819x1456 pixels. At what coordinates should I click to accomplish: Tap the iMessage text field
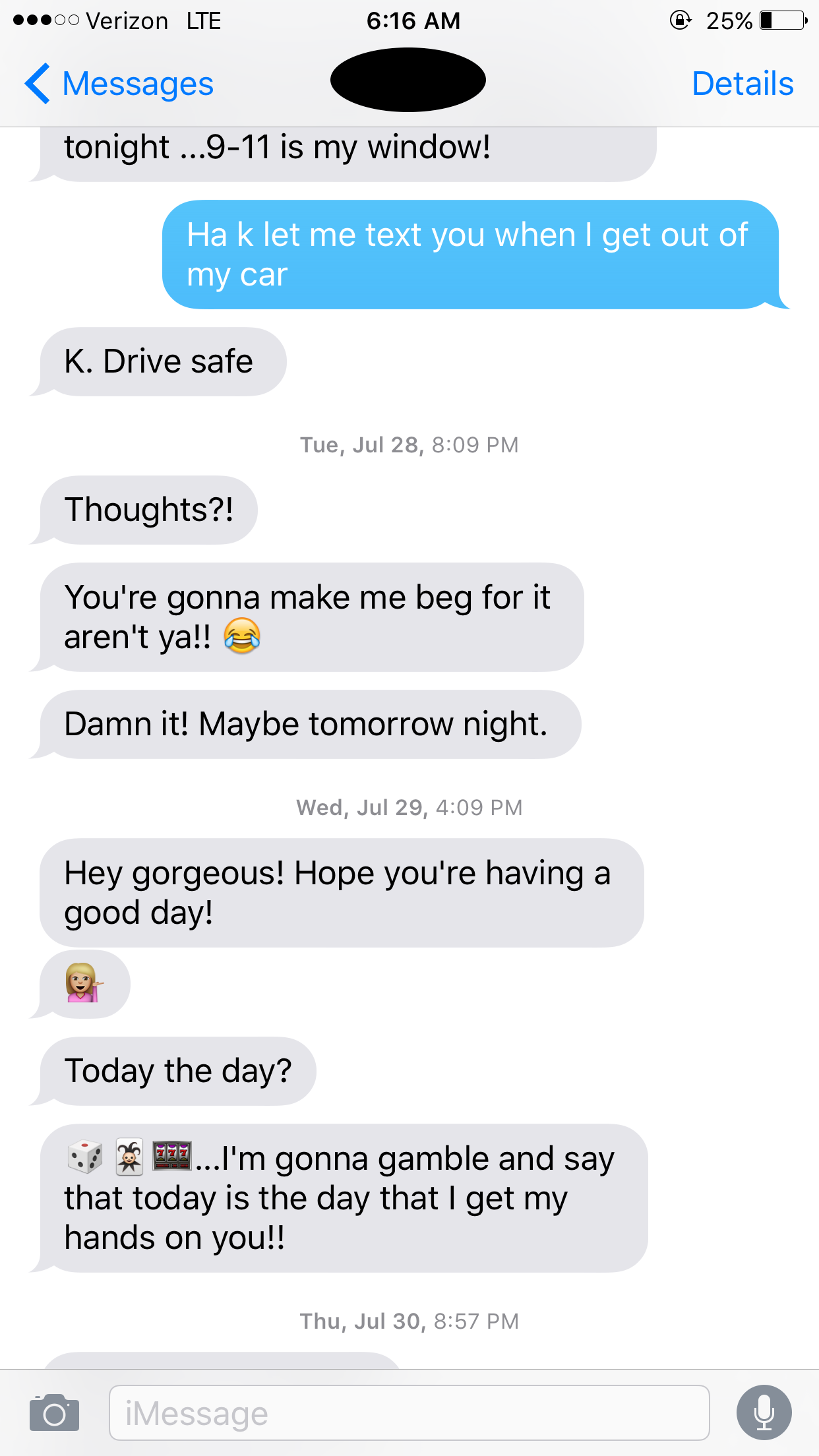pyautogui.click(x=409, y=1412)
